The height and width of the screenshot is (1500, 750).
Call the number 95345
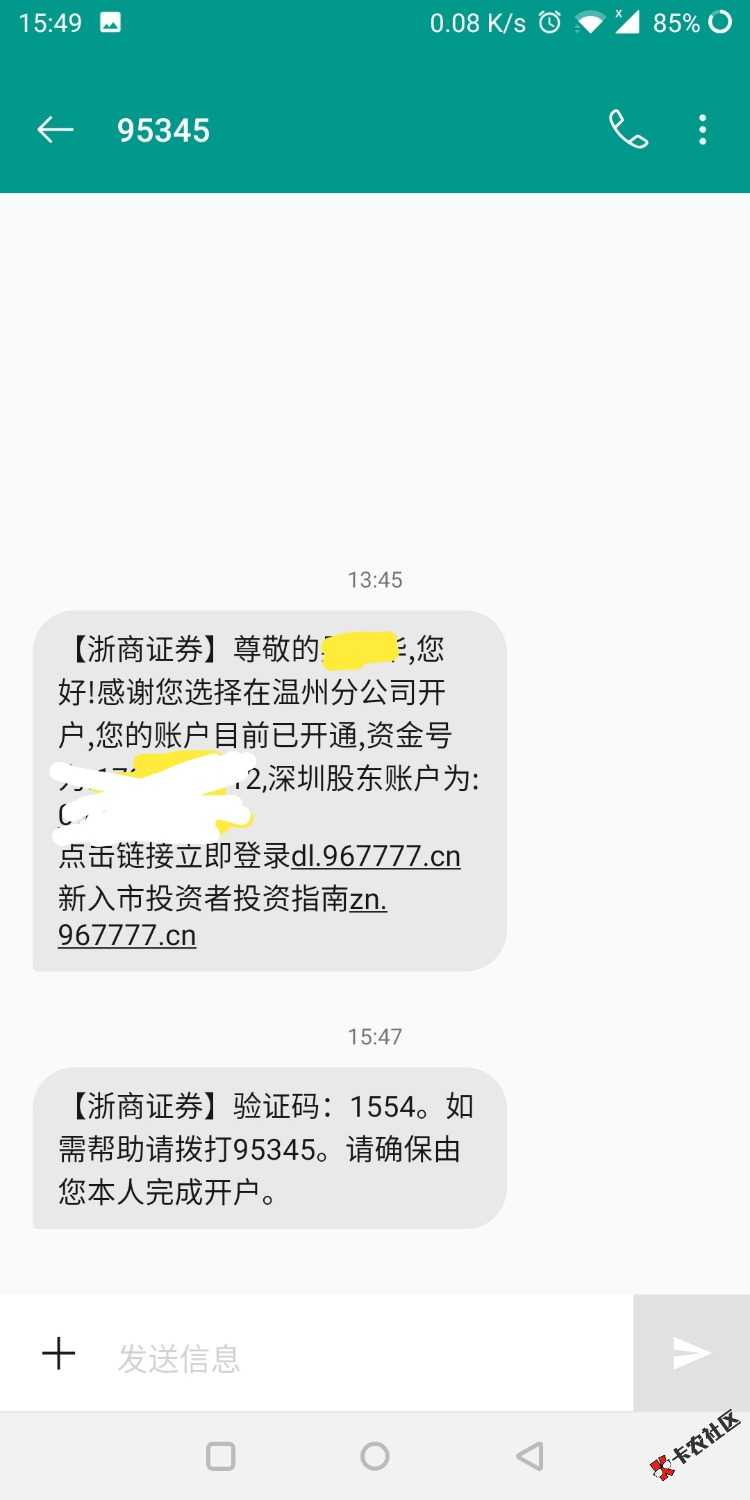(x=628, y=130)
